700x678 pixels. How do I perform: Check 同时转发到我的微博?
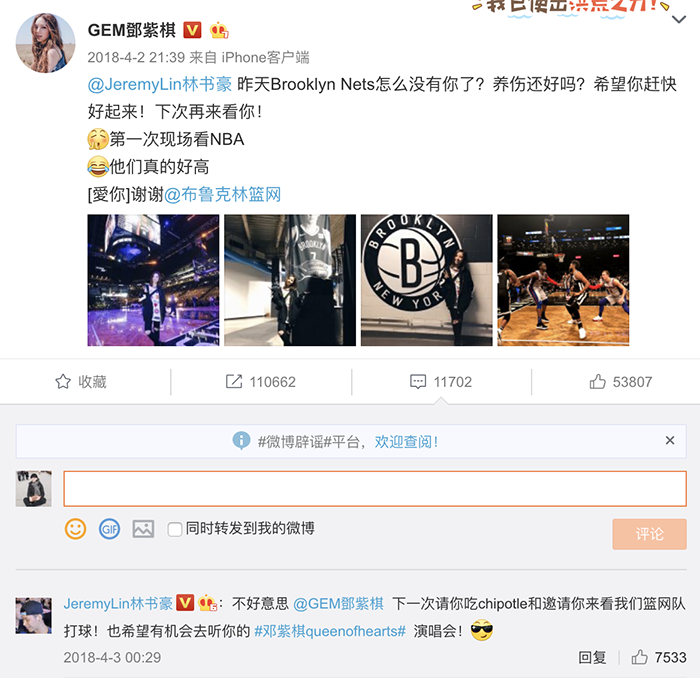tap(175, 529)
